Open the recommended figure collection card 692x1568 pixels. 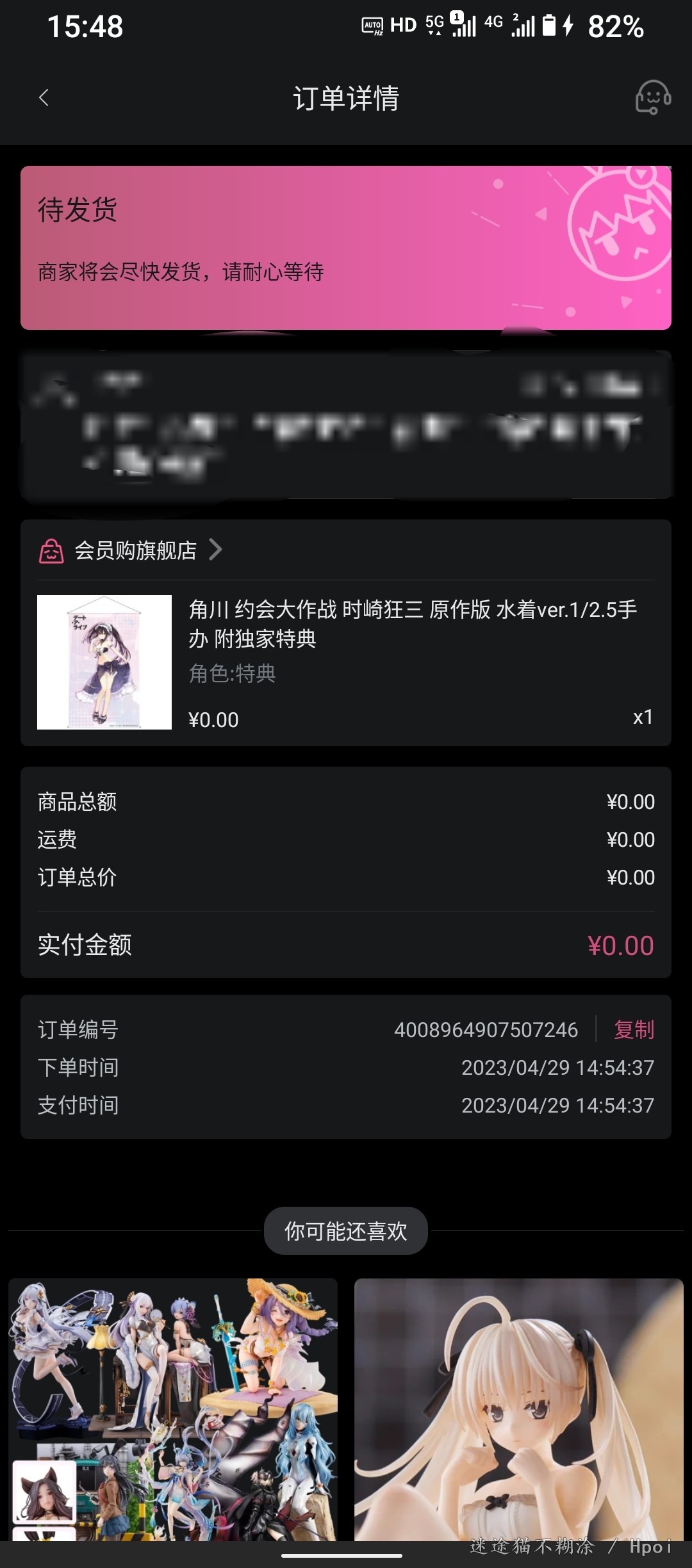[x=173, y=1409]
